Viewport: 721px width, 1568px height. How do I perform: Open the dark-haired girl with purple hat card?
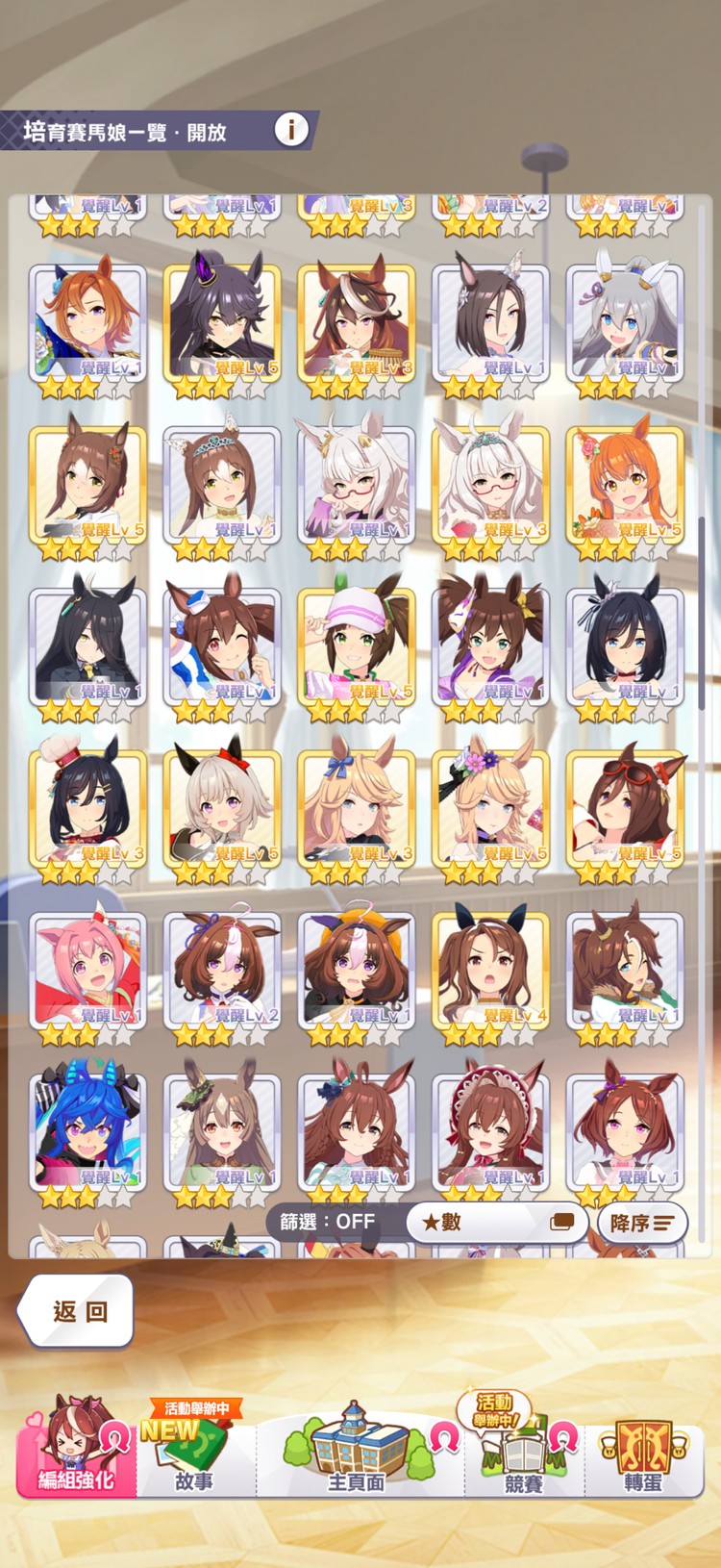click(222, 323)
